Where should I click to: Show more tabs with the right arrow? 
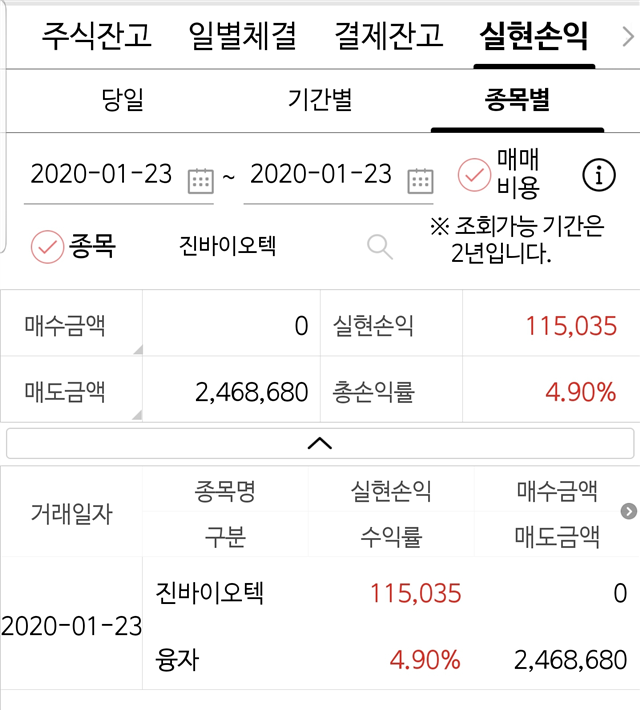click(x=627, y=38)
